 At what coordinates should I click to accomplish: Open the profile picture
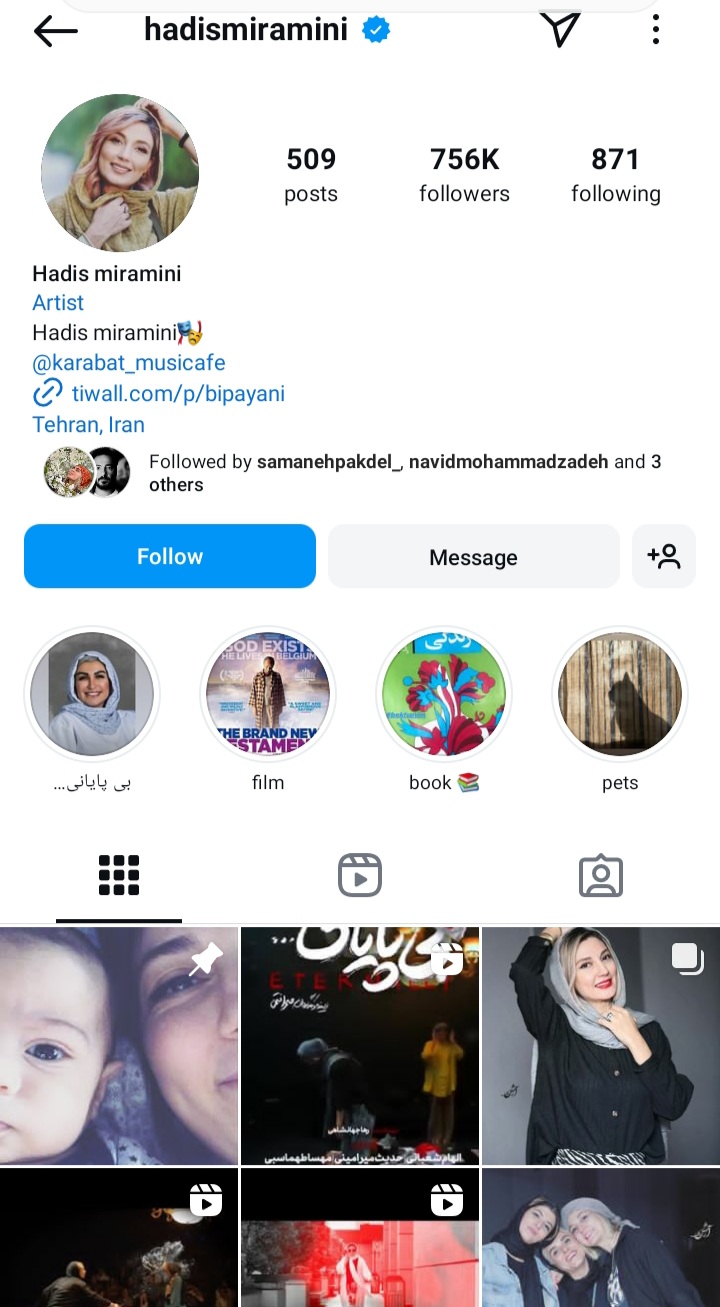[120, 173]
